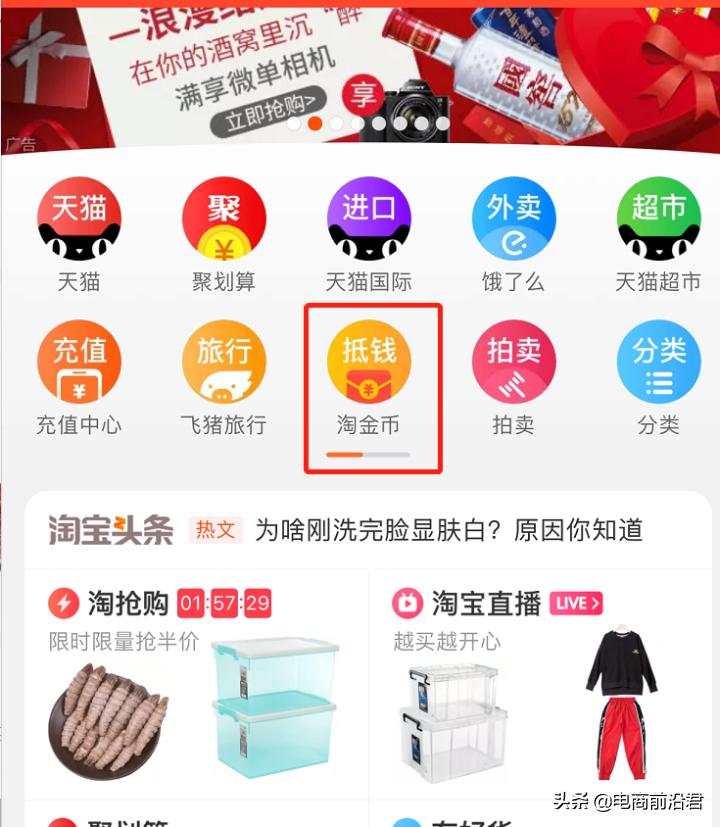The image size is (720, 827).
Task: Click the 淘抢购 lightning flash icon
Action: click(64, 601)
